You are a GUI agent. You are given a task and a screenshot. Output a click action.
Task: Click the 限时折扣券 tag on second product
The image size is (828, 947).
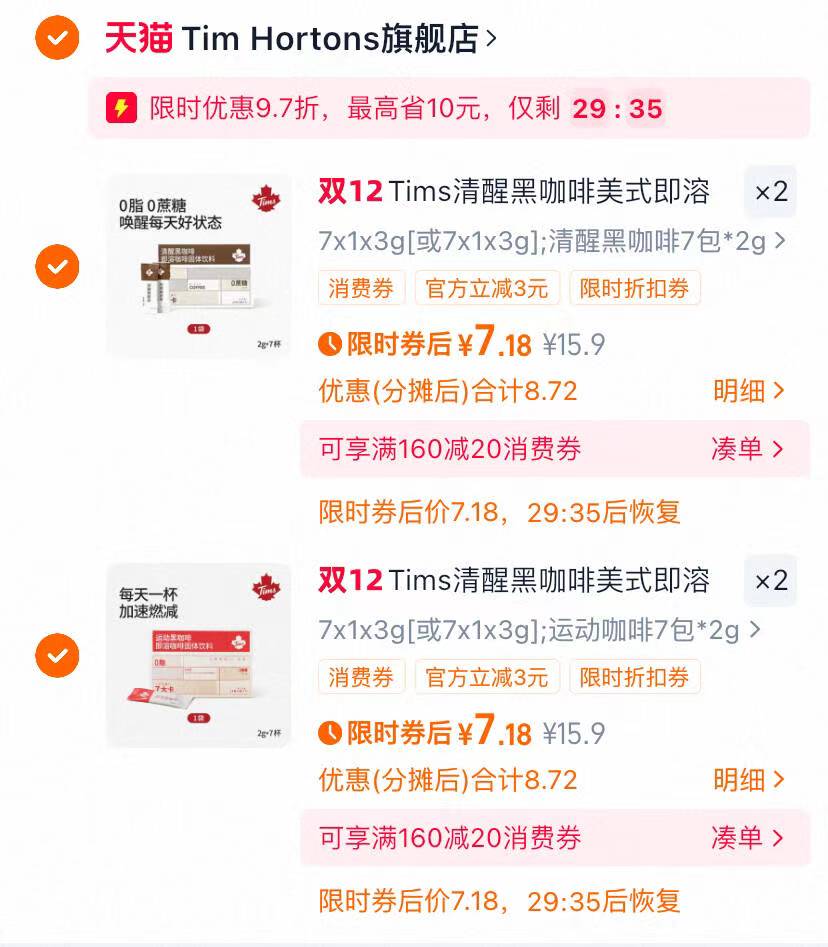pos(637,677)
